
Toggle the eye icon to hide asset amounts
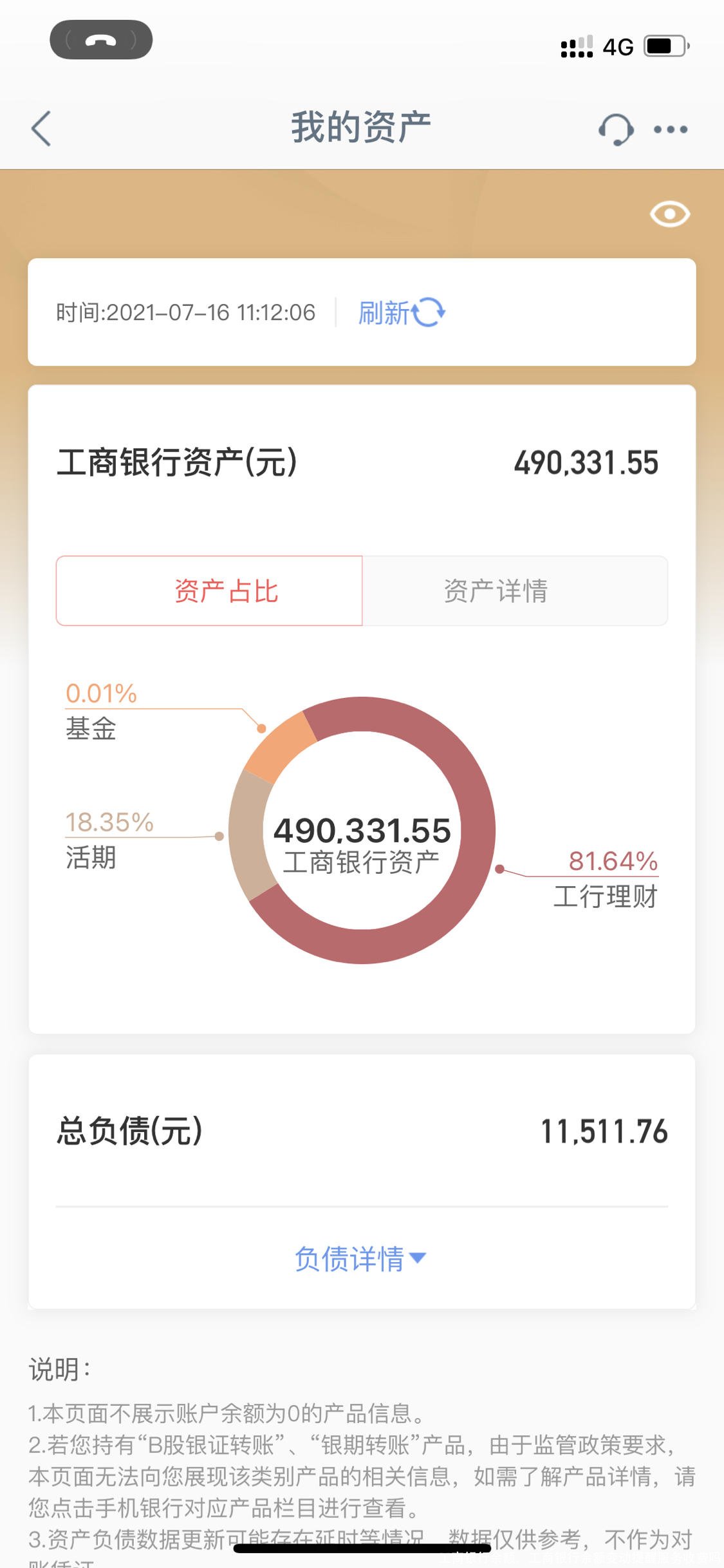point(669,214)
